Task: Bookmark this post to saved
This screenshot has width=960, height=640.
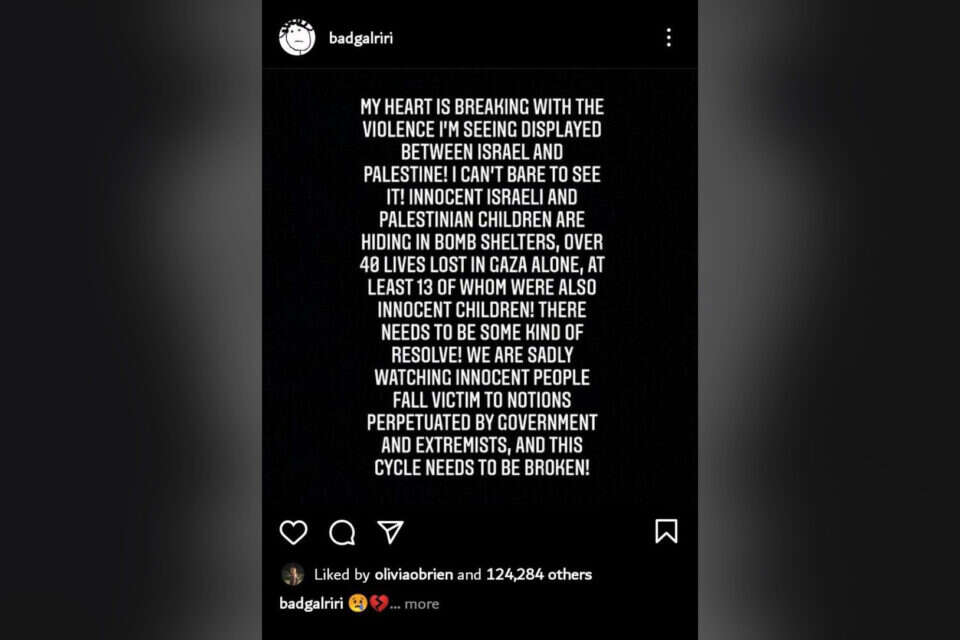Action: click(x=666, y=531)
